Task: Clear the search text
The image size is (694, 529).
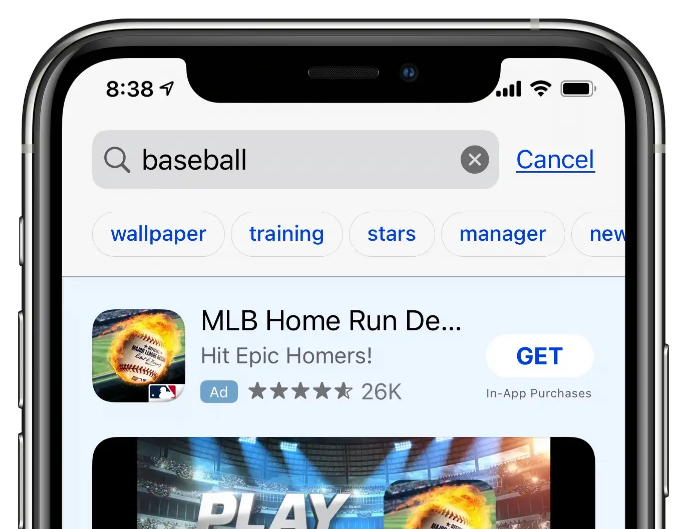Action: pyautogui.click(x=474, y=160)
